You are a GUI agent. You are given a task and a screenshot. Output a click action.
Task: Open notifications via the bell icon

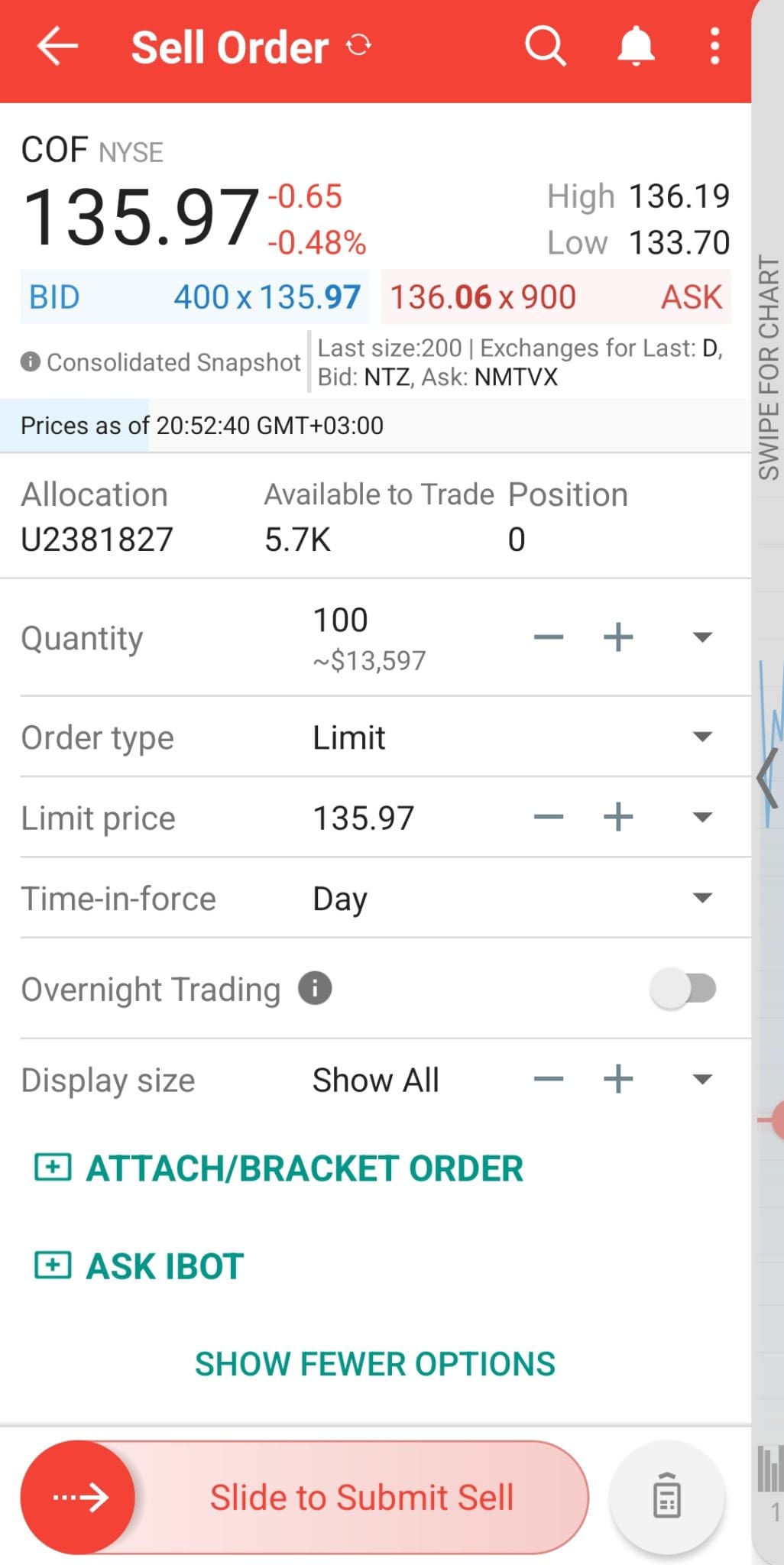[634, 46]
